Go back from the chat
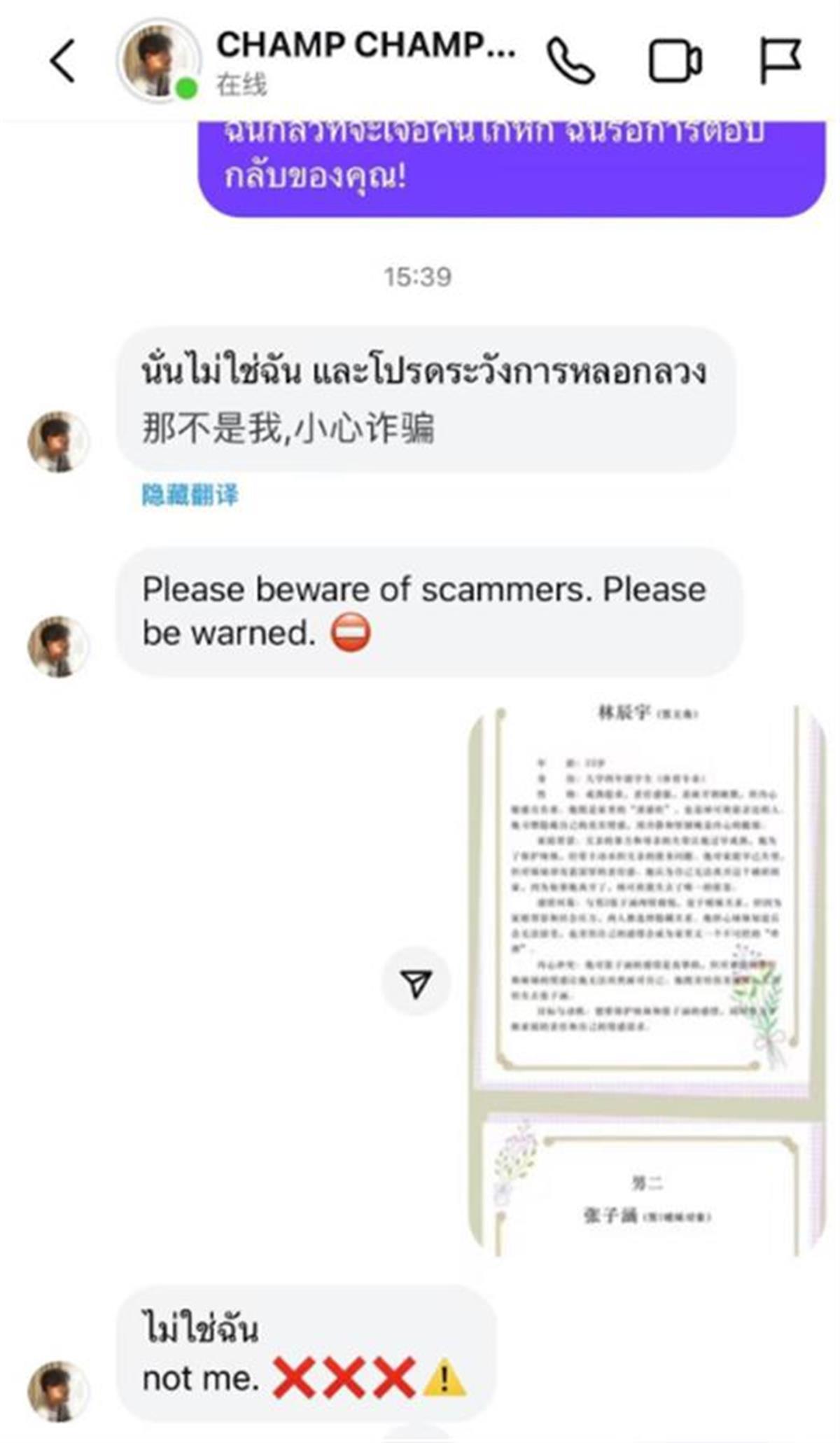The image size is (840, 1443). [x=63, y=62]
